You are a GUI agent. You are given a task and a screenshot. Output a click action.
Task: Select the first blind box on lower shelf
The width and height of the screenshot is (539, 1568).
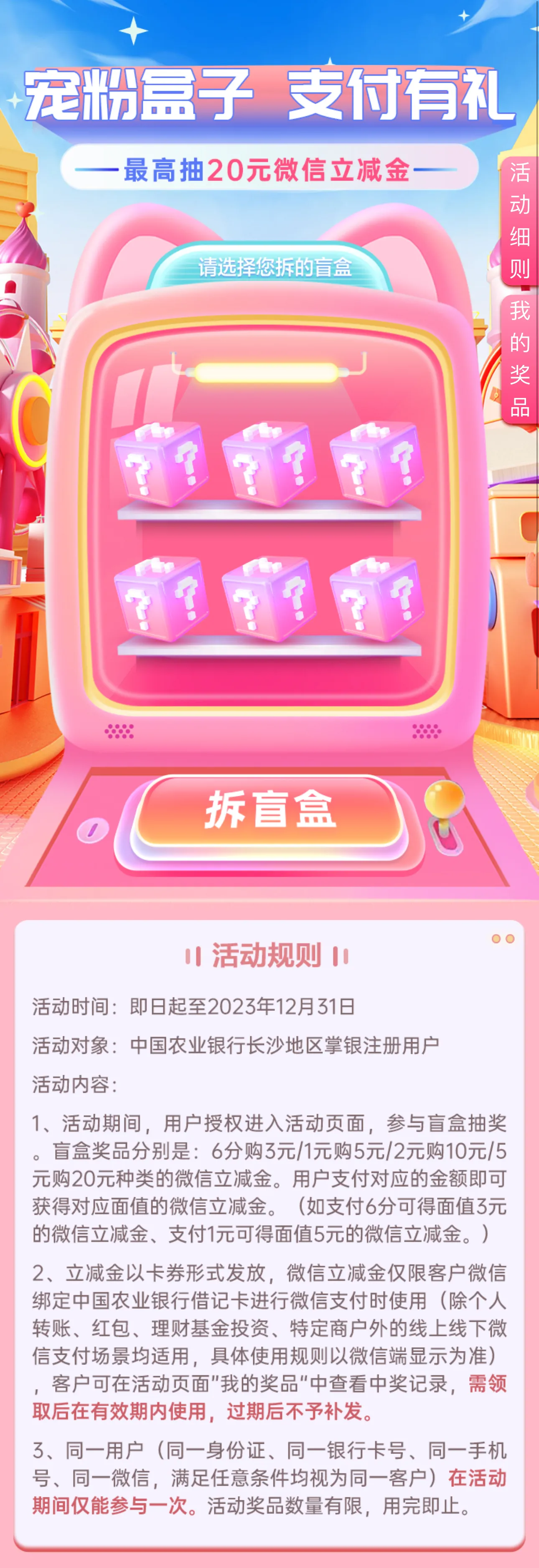pos(161,599)
